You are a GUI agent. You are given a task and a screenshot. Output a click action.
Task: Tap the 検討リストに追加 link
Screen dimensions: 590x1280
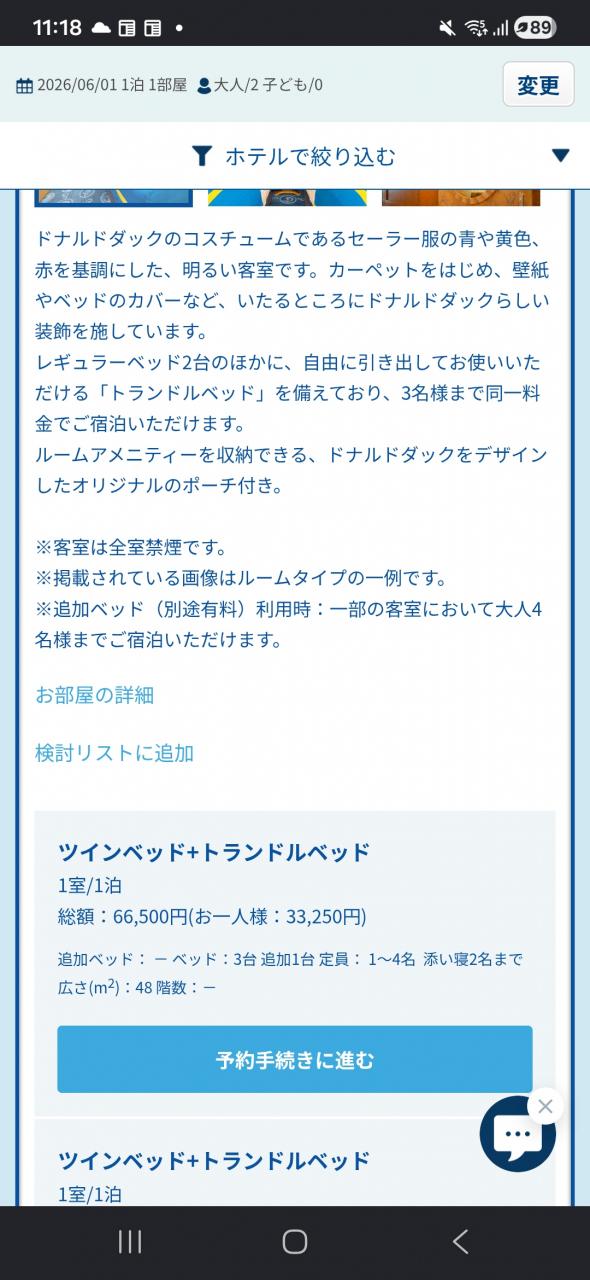[114, 753]
